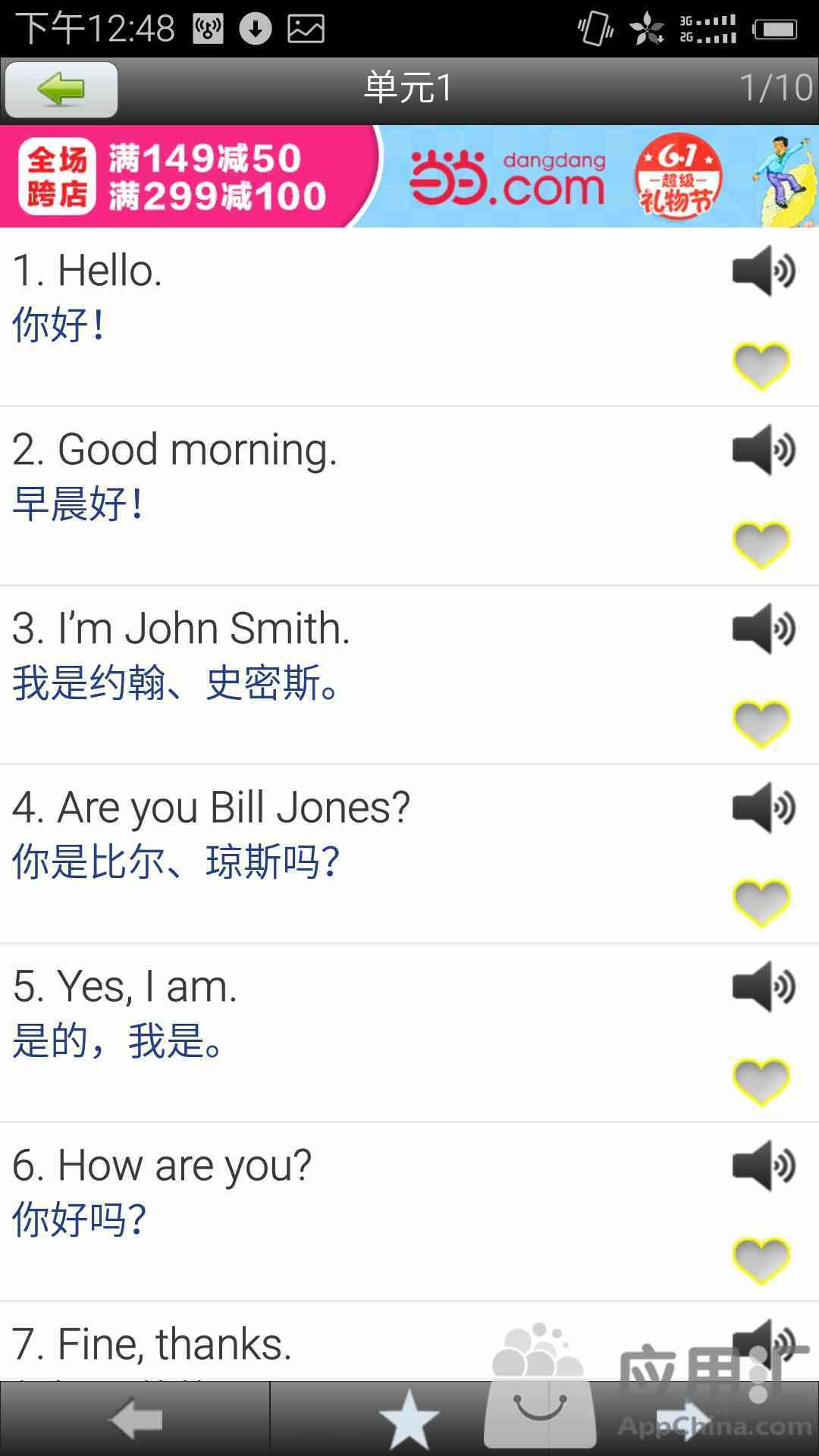Viewport: 819px width, 1456px height.
Task: Play audio for "Yes, I am."
Action: 764,987
